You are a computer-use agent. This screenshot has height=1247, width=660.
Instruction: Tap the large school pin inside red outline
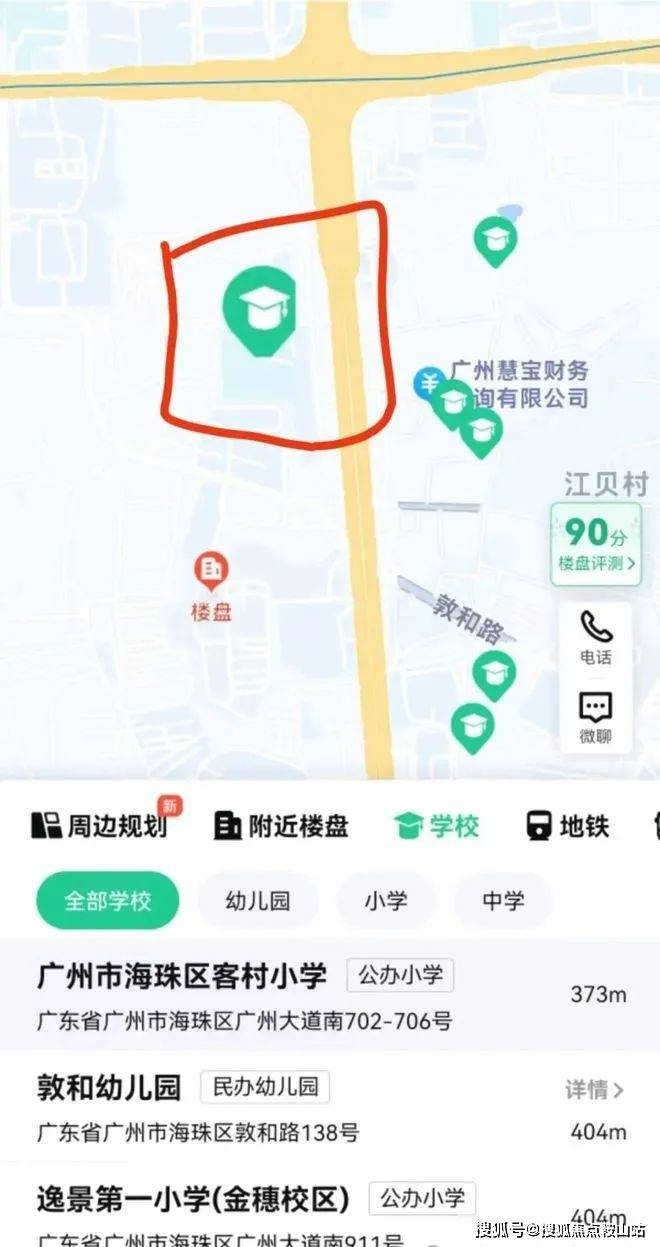(259, 309)
